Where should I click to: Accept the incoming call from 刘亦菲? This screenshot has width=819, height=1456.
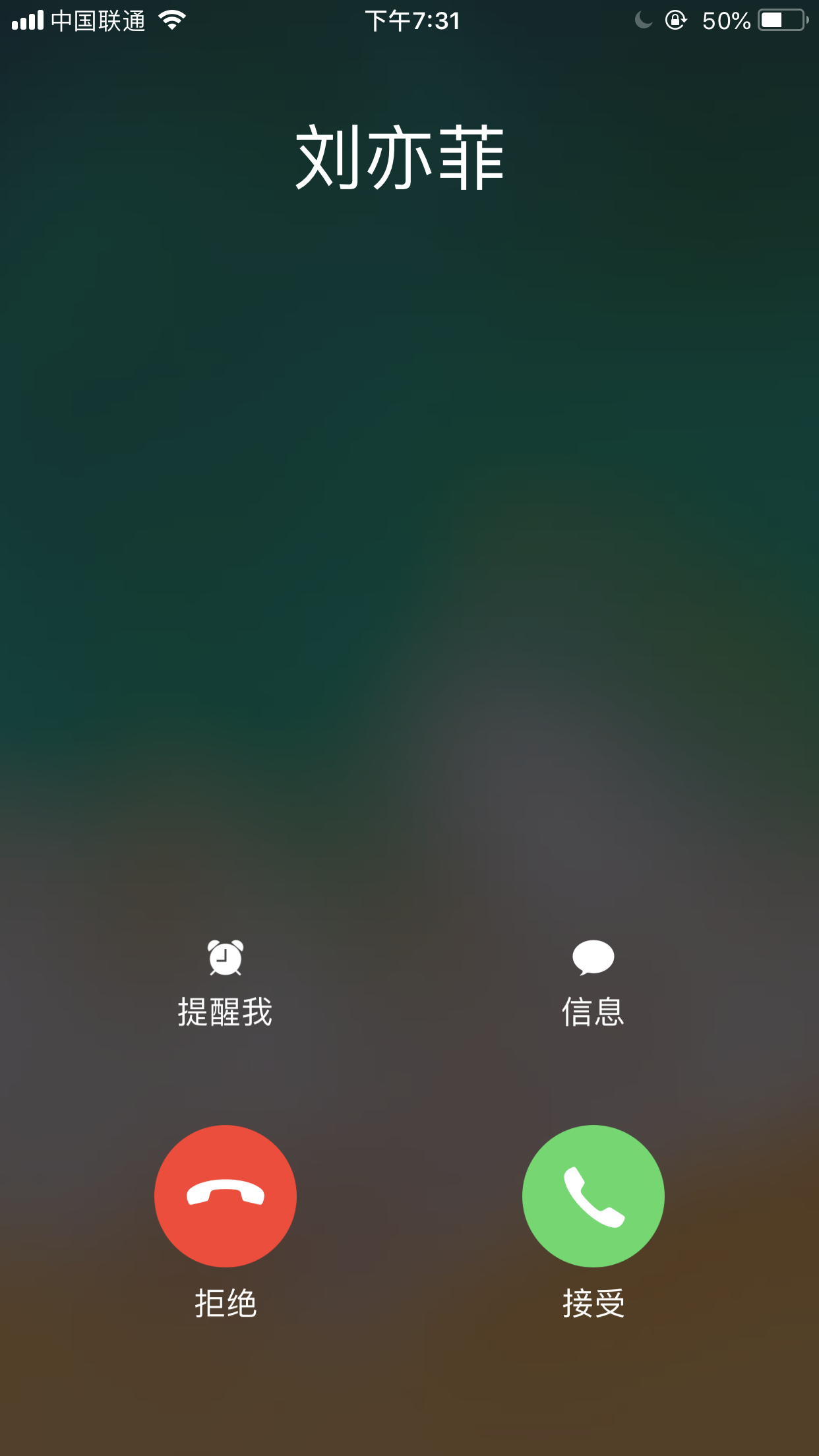(x=593, y=1196)
